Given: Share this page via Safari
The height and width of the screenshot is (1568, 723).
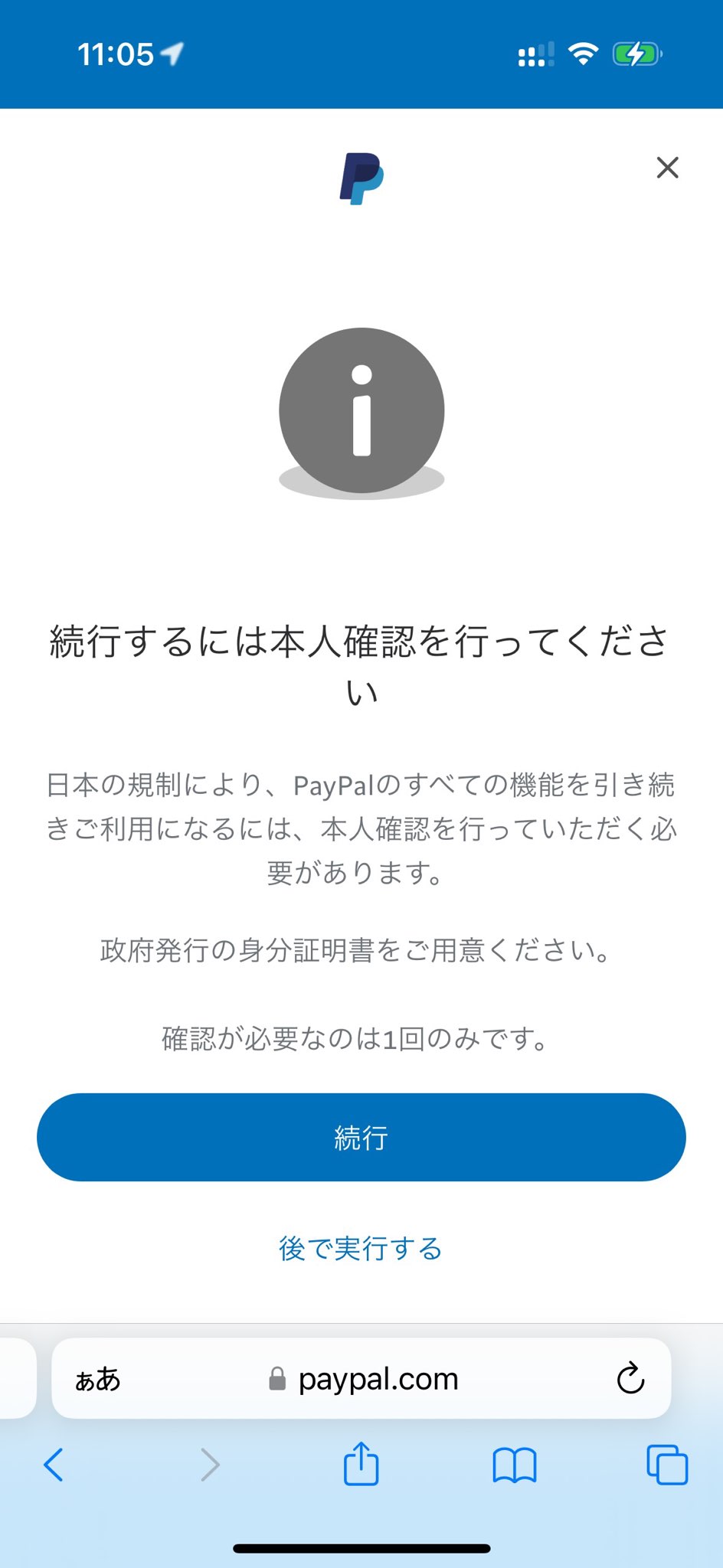Looking at the screenshot, I should 361,1464.
